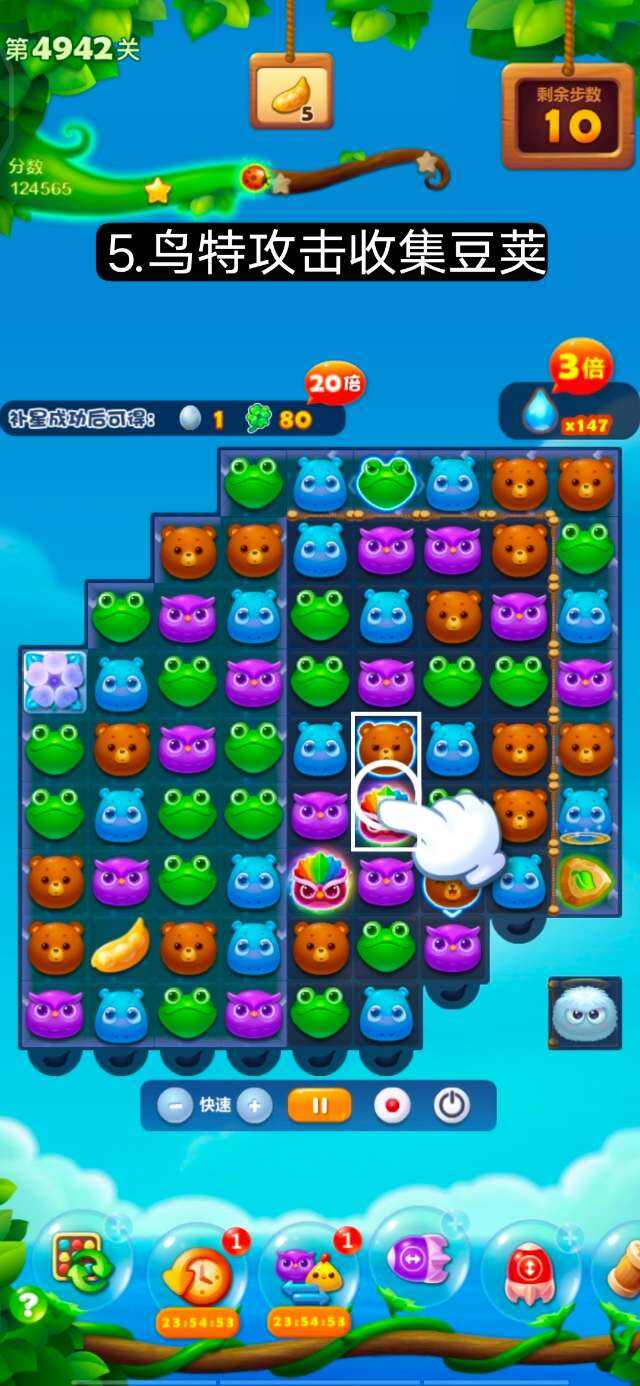Image resolution: width=640 pixels, height=1386 pixels.
Task: Increase the playback speed with plus
Action: click(x=255, y=1106)
